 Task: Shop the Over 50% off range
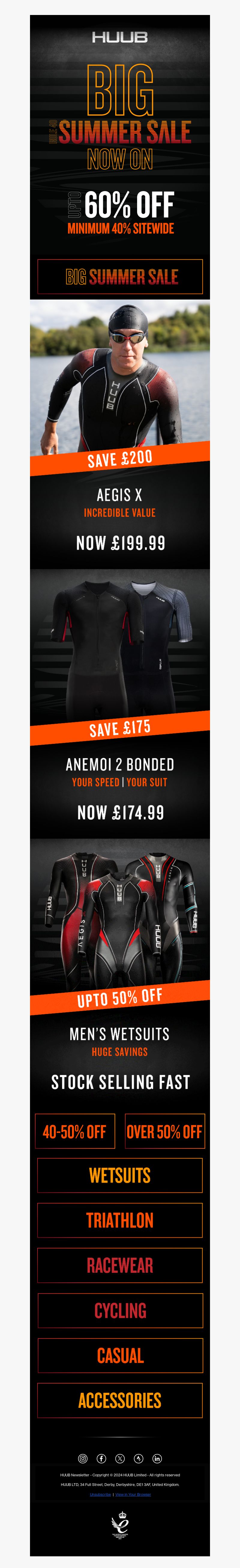(x=164, y=1132)
